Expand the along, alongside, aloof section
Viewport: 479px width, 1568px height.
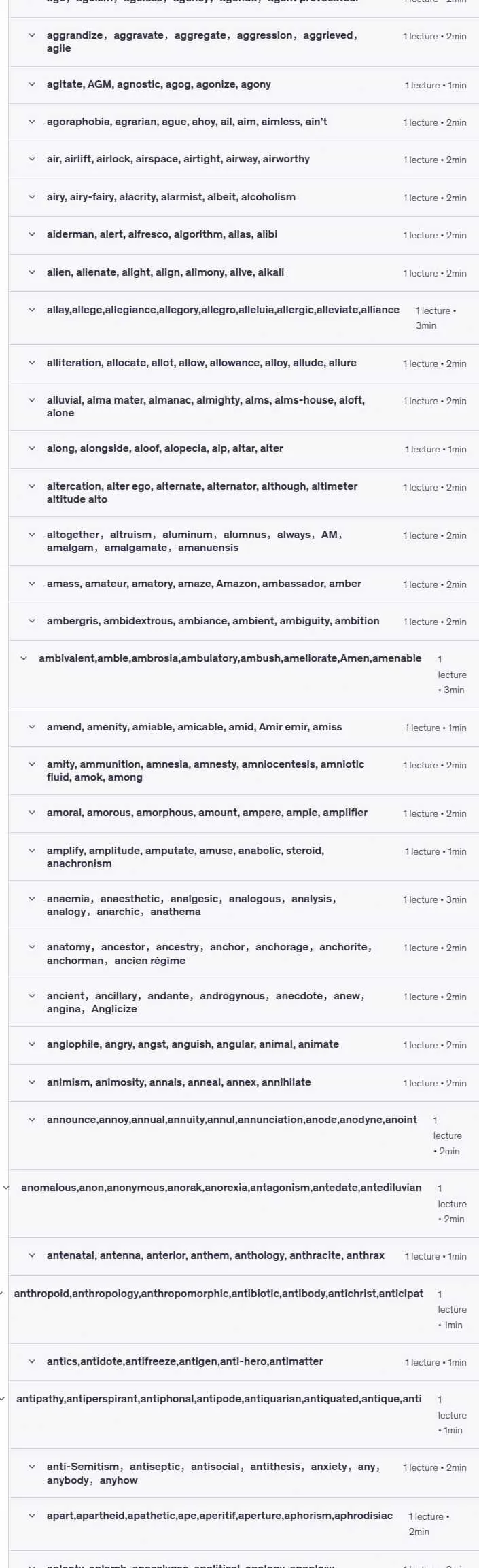[244, 449]
